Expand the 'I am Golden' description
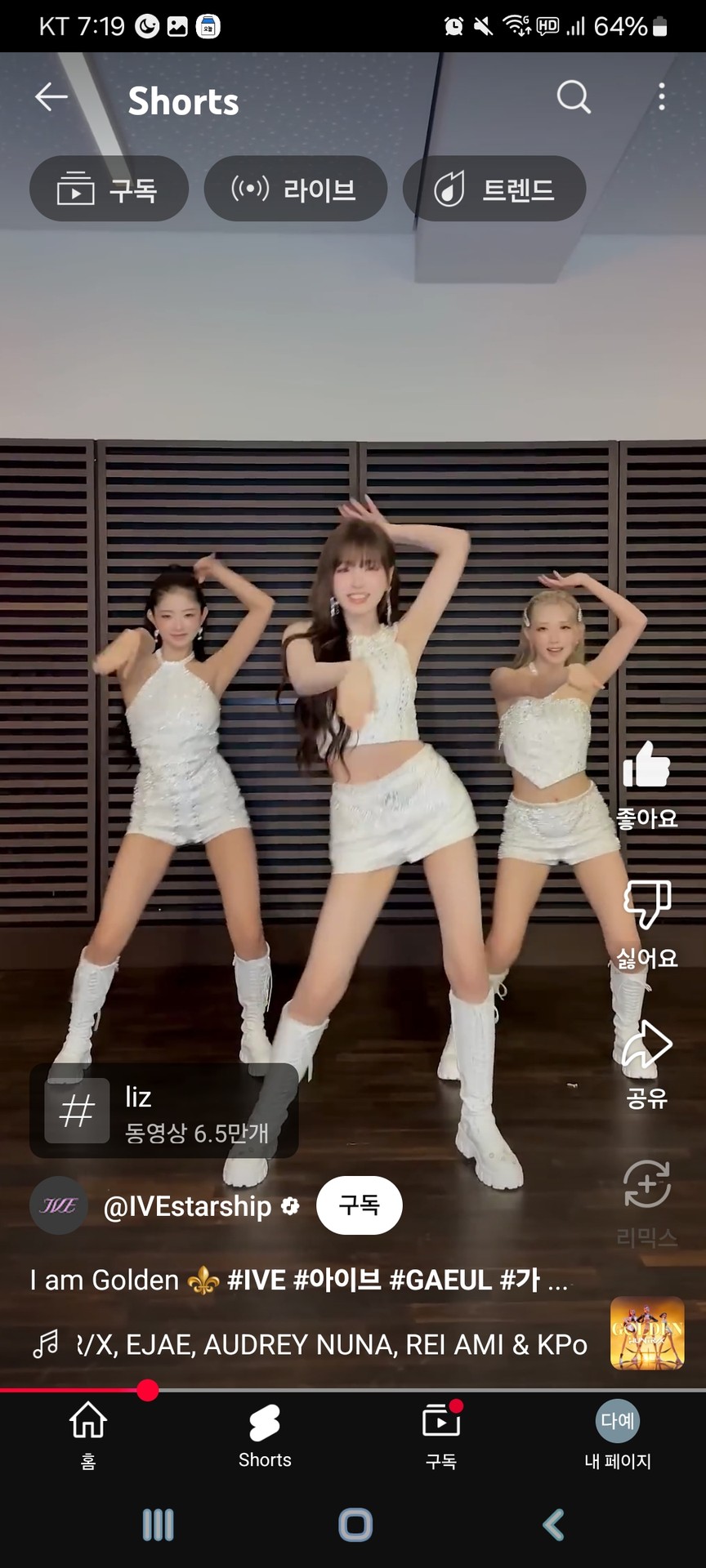 pyautogui.click(x=298, y=1280)
